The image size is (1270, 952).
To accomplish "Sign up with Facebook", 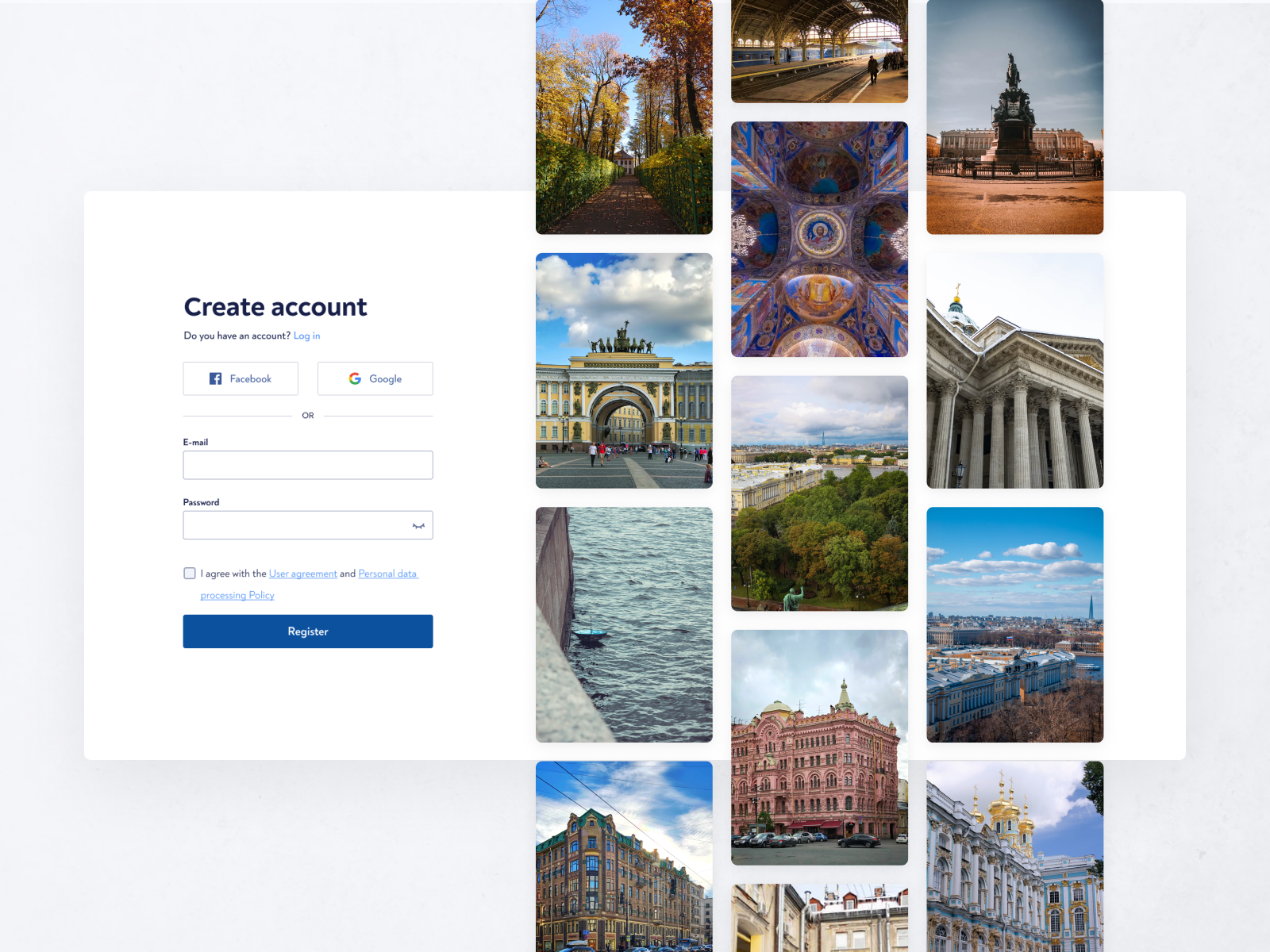I will pos(241,378).
